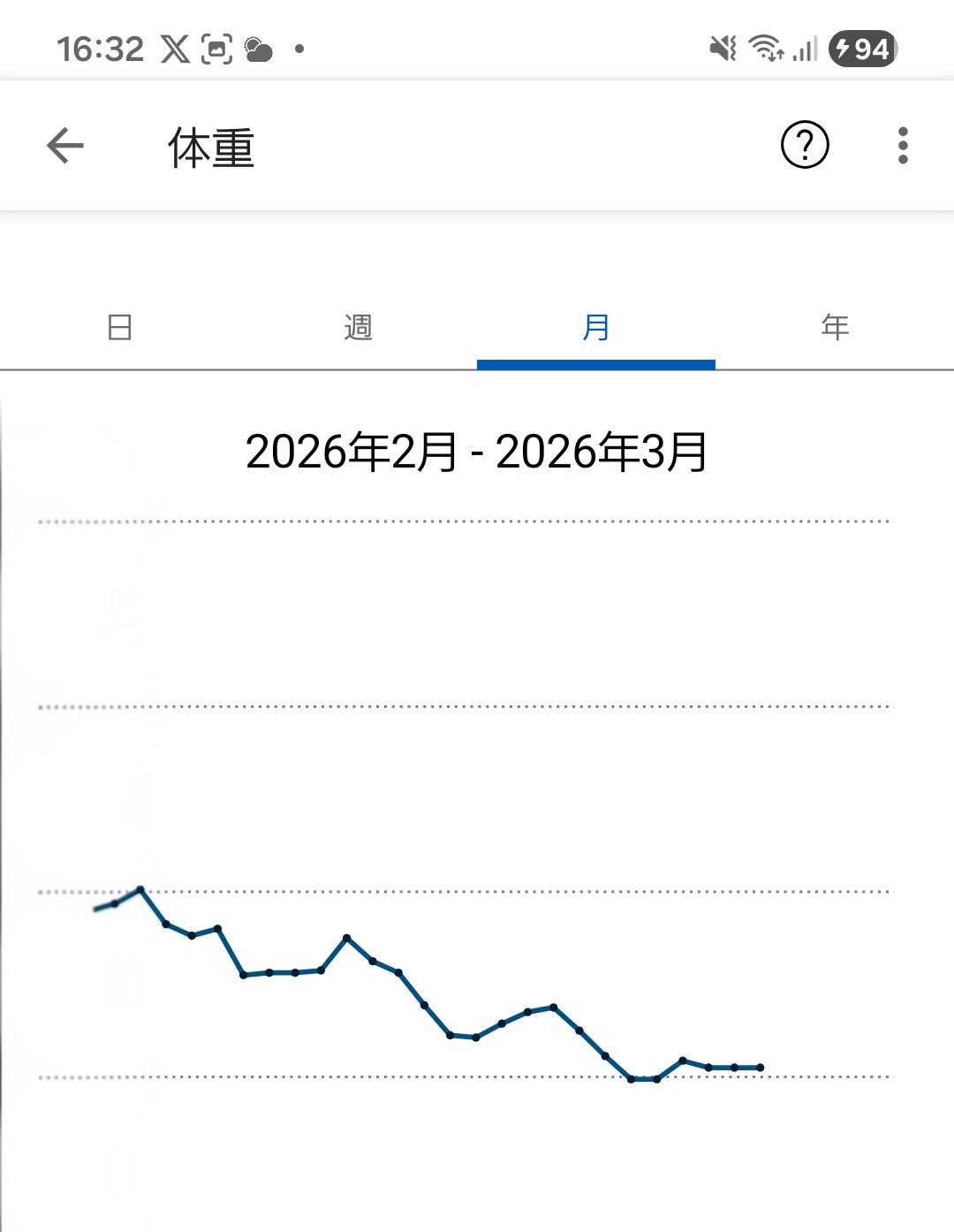This screenshot has height=1232, width=954.
Task: Open the help question mark icon
Action: point(805,145)
